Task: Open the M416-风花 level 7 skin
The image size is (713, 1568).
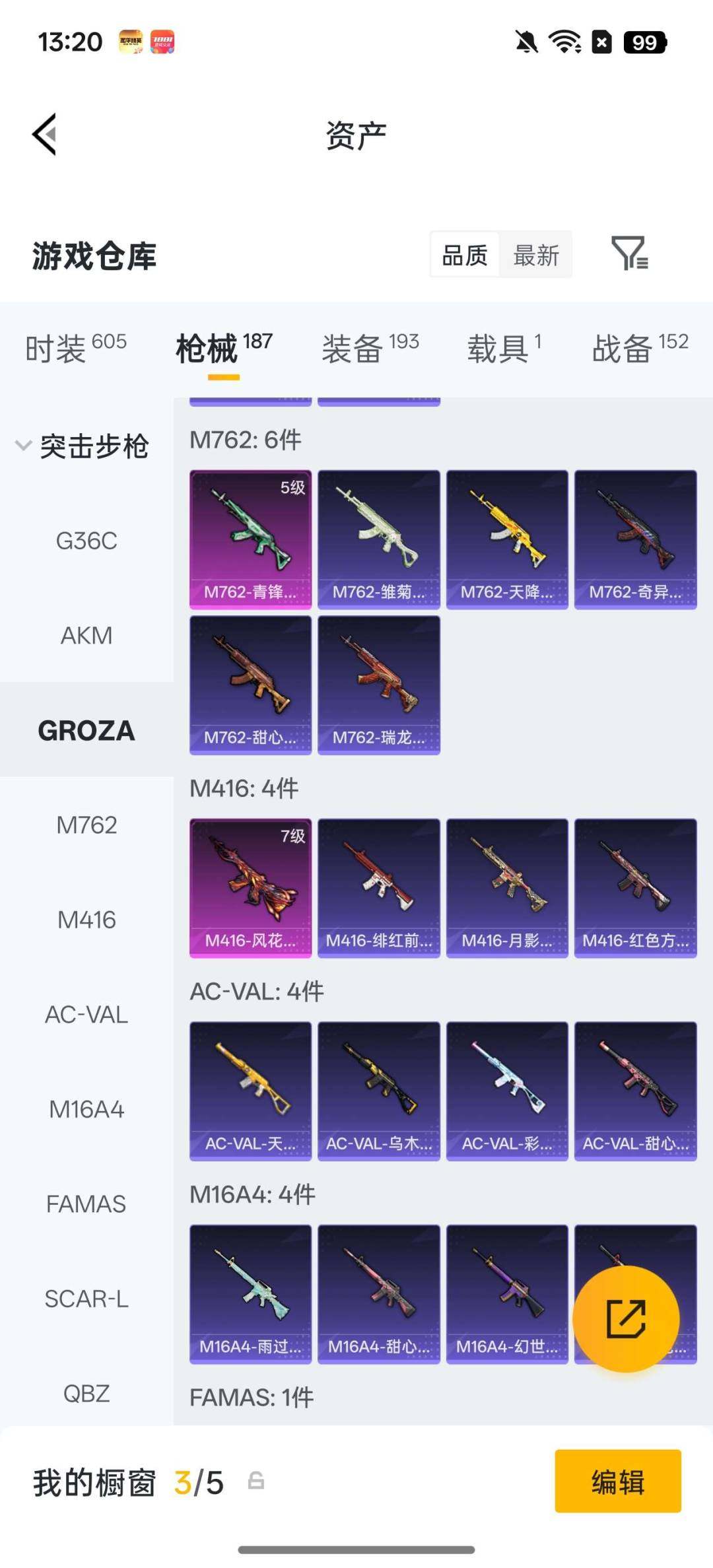Action: coord(250,887)
